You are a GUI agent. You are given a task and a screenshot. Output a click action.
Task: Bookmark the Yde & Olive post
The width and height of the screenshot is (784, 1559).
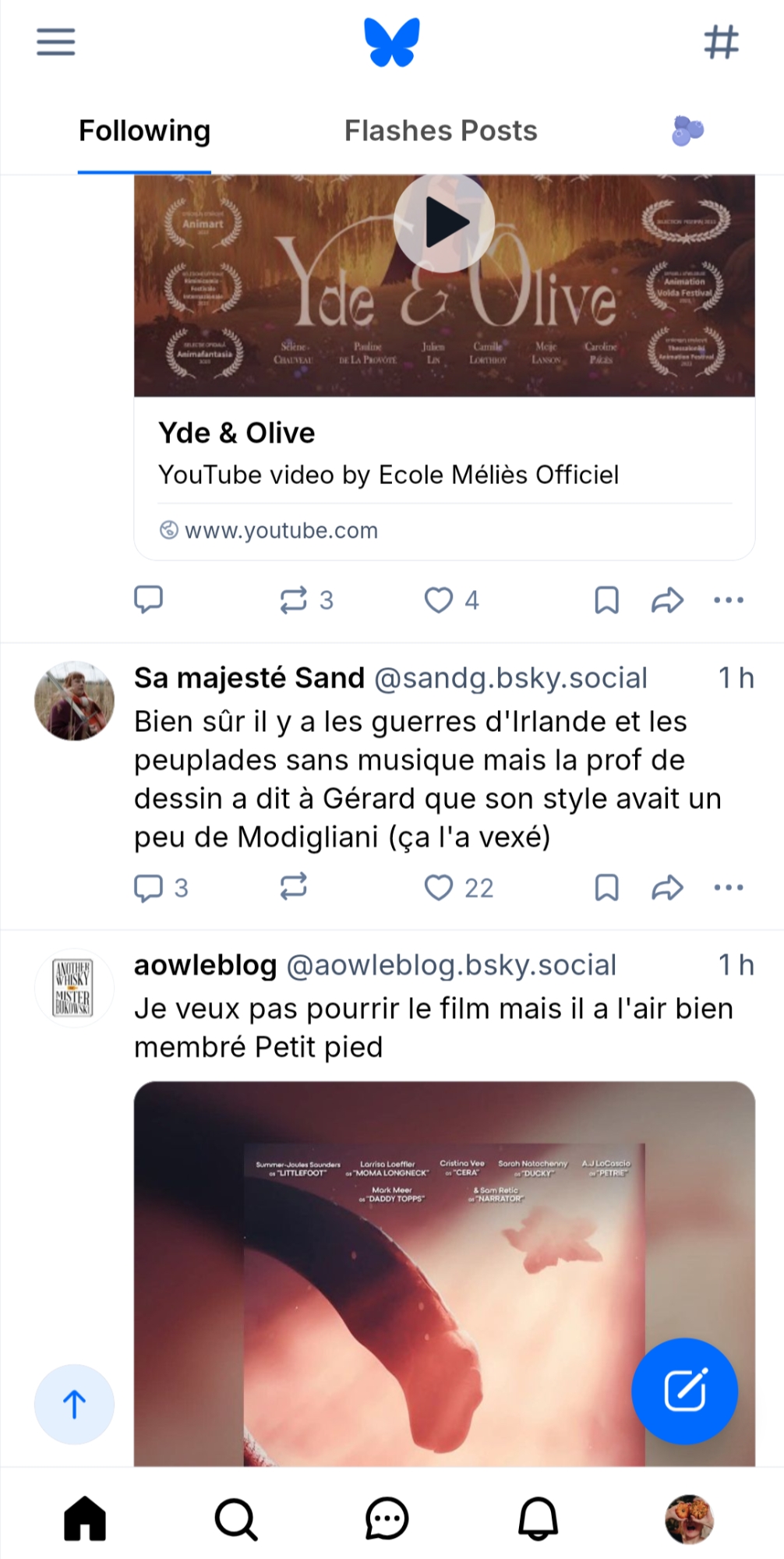[x=606, y=599]
